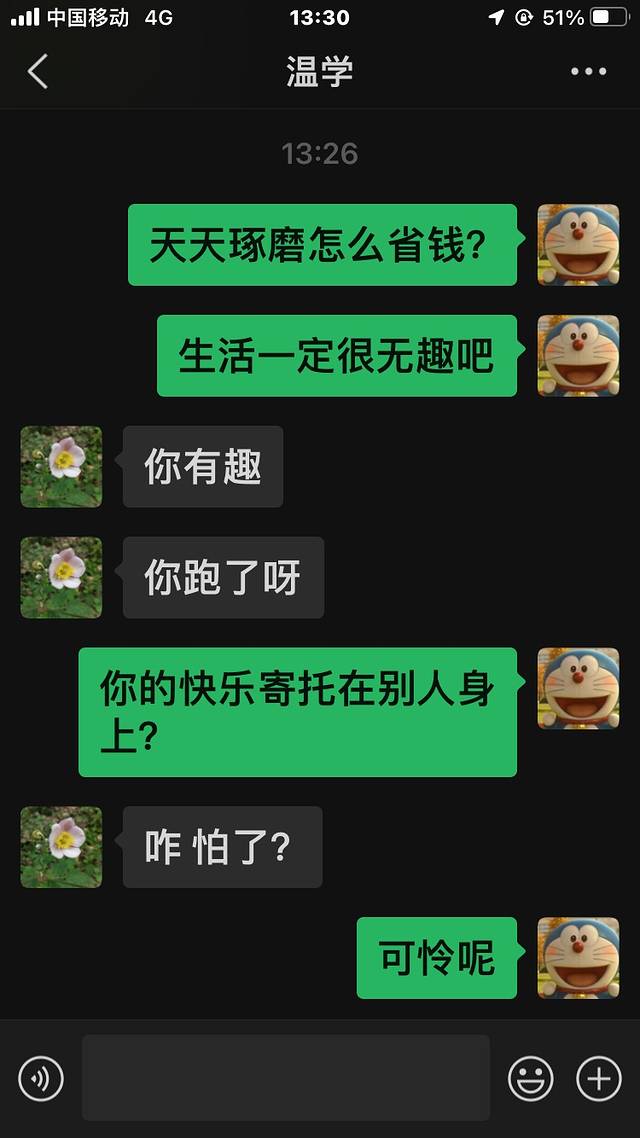This screenshot has height=1138, width=640.
Task: Tap the Doraemon avatar beside 可怜呢
Action: pos(578,958)
